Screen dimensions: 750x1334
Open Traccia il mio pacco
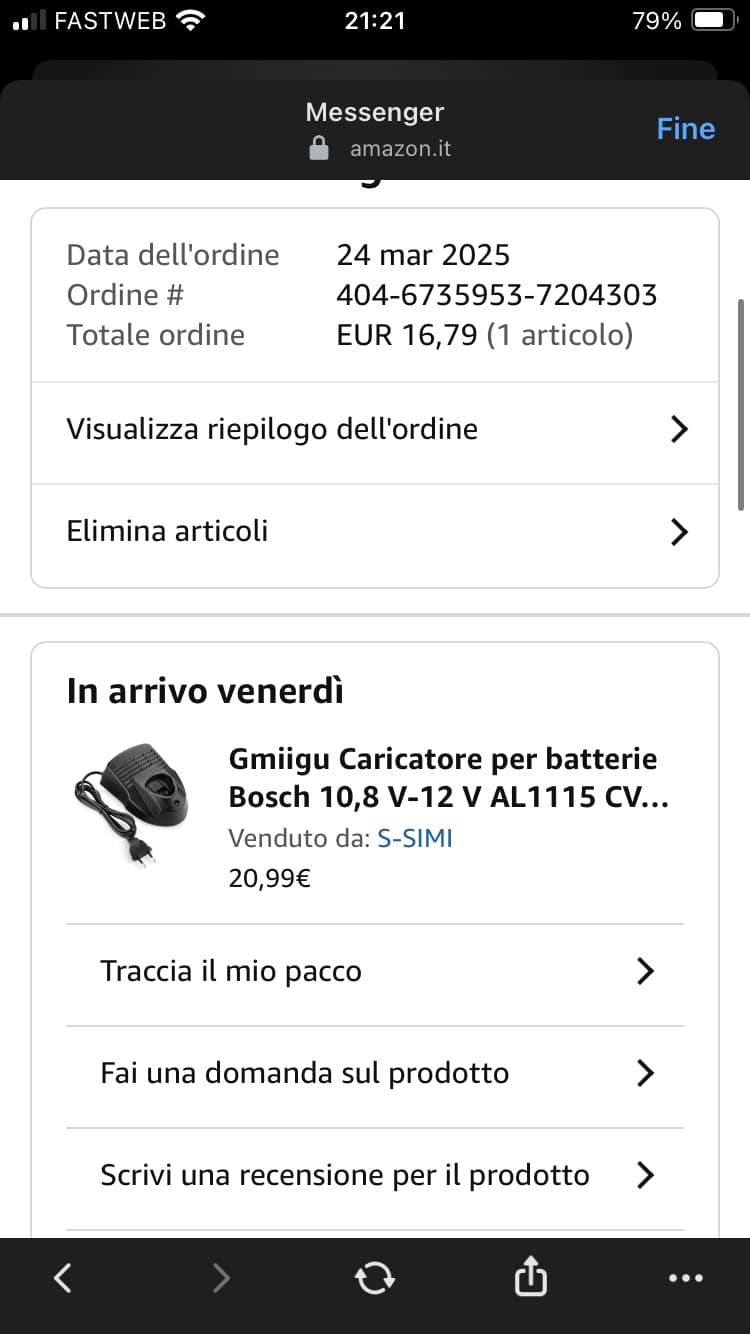pyautogui.click(x=375, y=971)
